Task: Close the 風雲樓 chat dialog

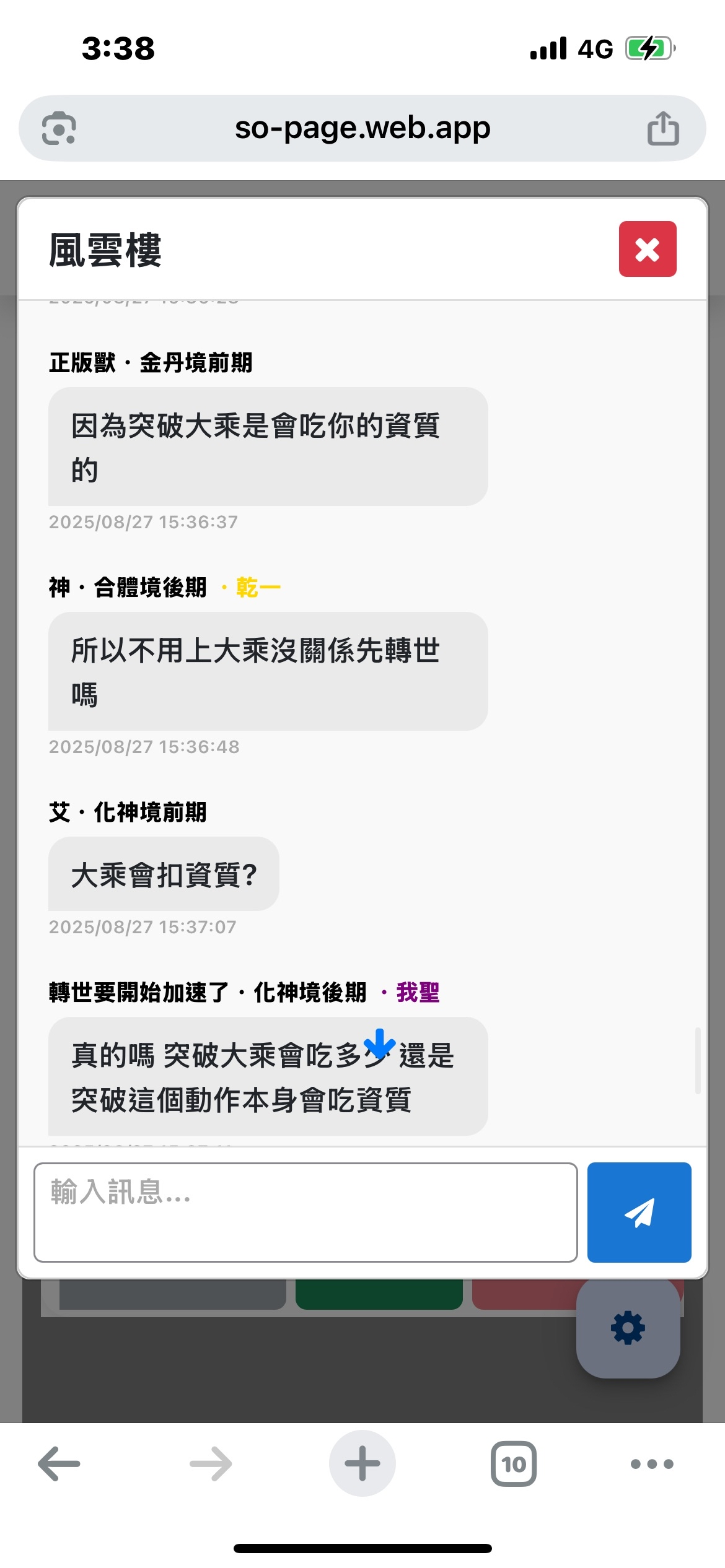Action: [647, 249]
